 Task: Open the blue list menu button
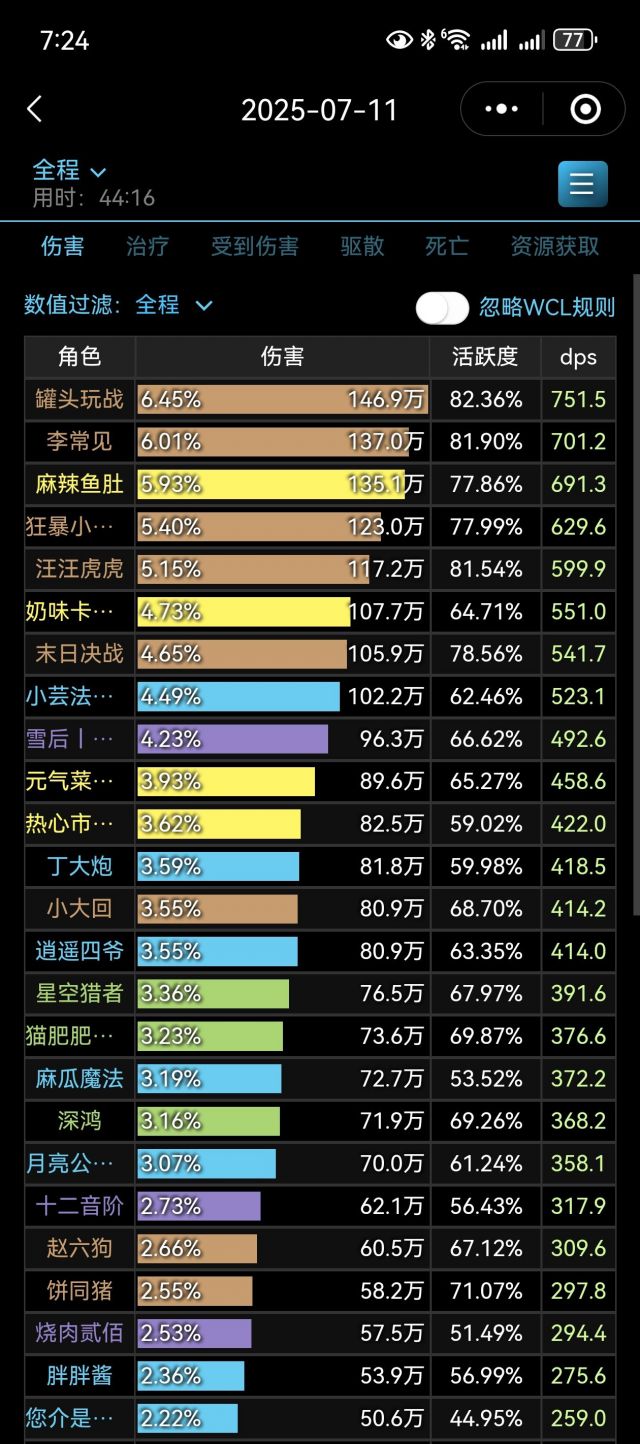582,184
